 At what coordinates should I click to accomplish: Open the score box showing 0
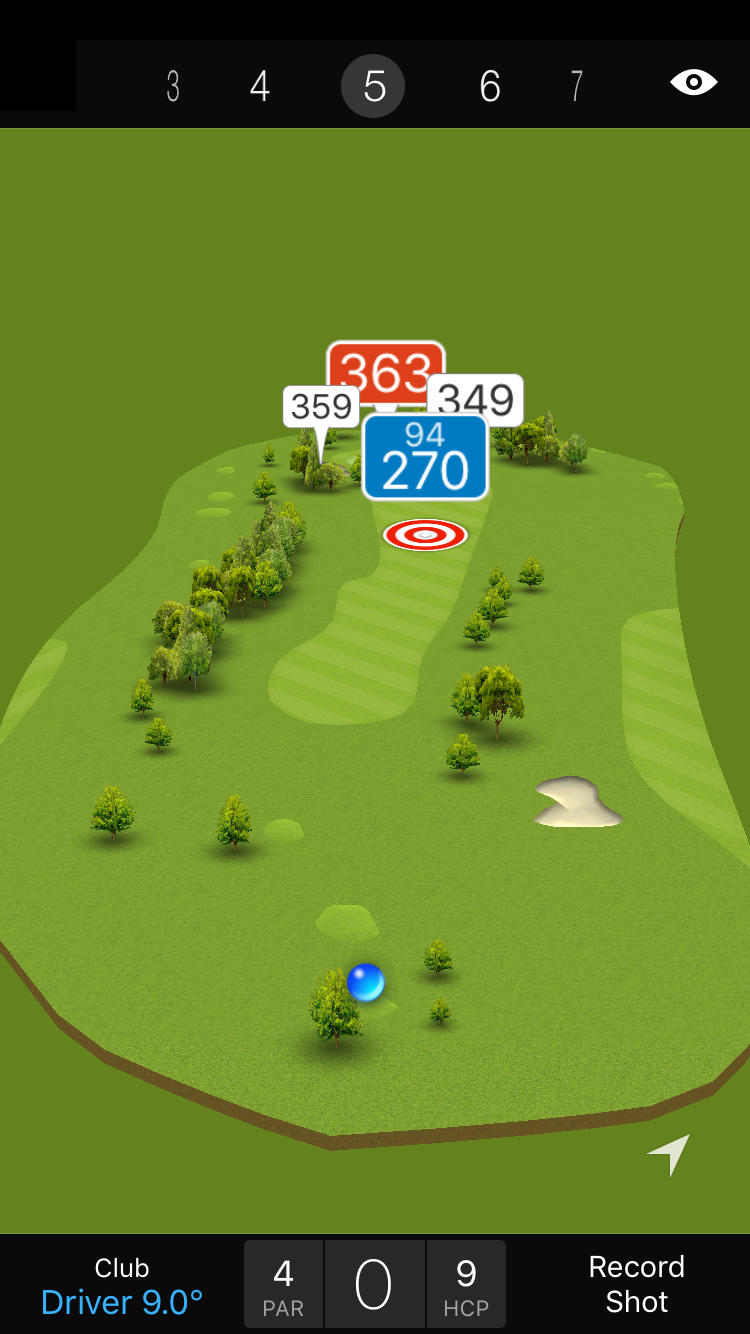(x=374, y=1285)
